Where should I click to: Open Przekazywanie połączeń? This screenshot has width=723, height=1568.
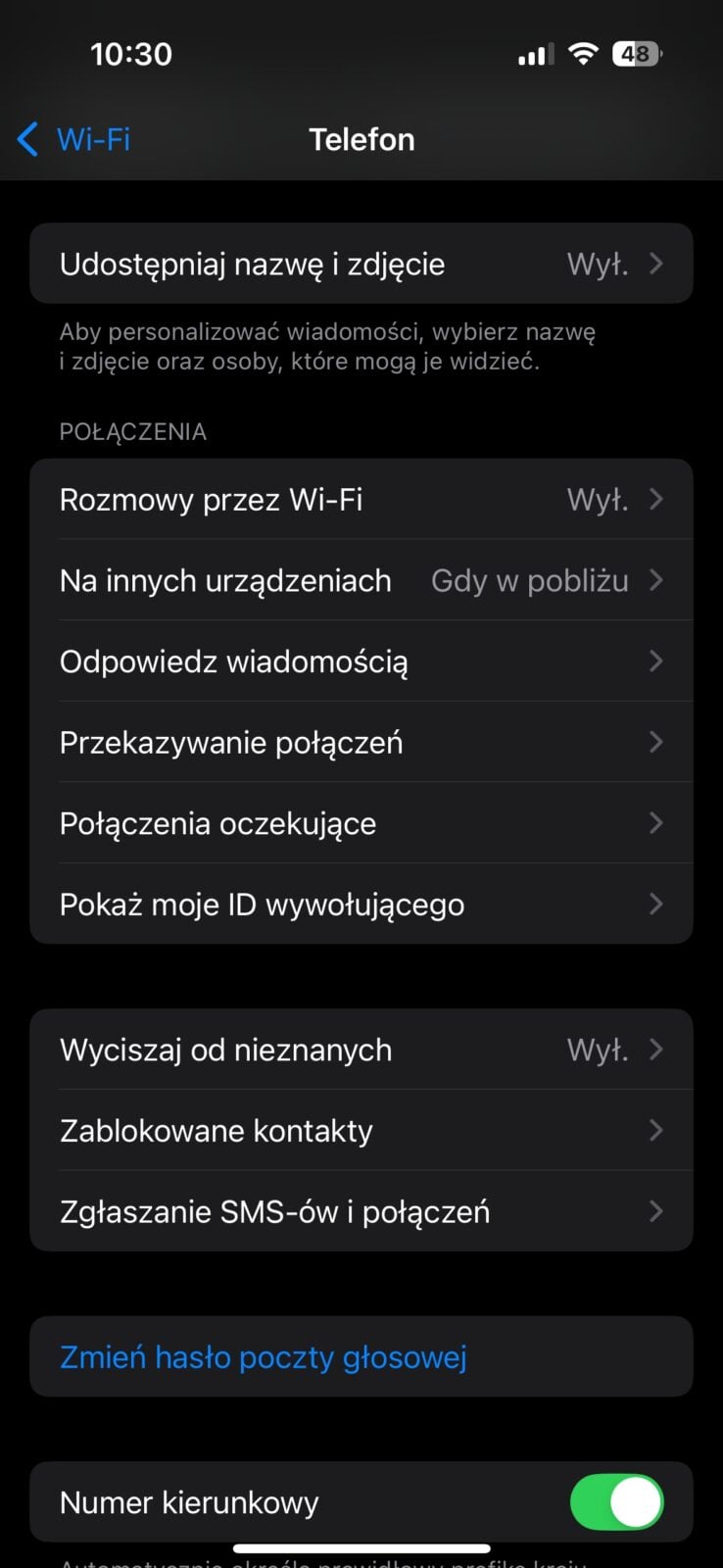pyautogui.click(x=361, y=742)
